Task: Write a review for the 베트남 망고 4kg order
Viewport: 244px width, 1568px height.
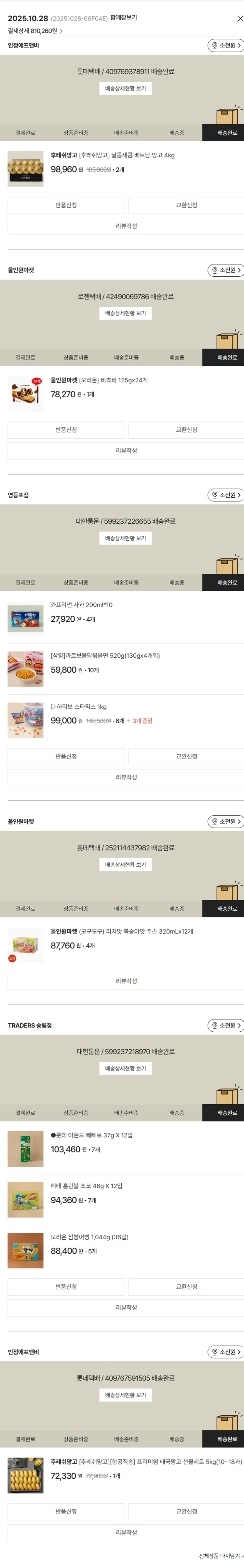Action: (126, 227)
